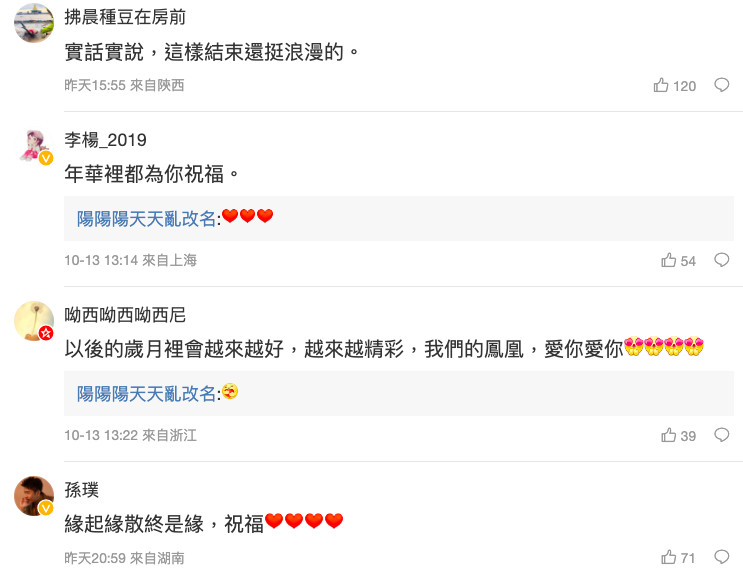Open 拂晨種豆在房前's profile avatar
Viewport: 743px width, 576px height.
[x=34, y=22]
